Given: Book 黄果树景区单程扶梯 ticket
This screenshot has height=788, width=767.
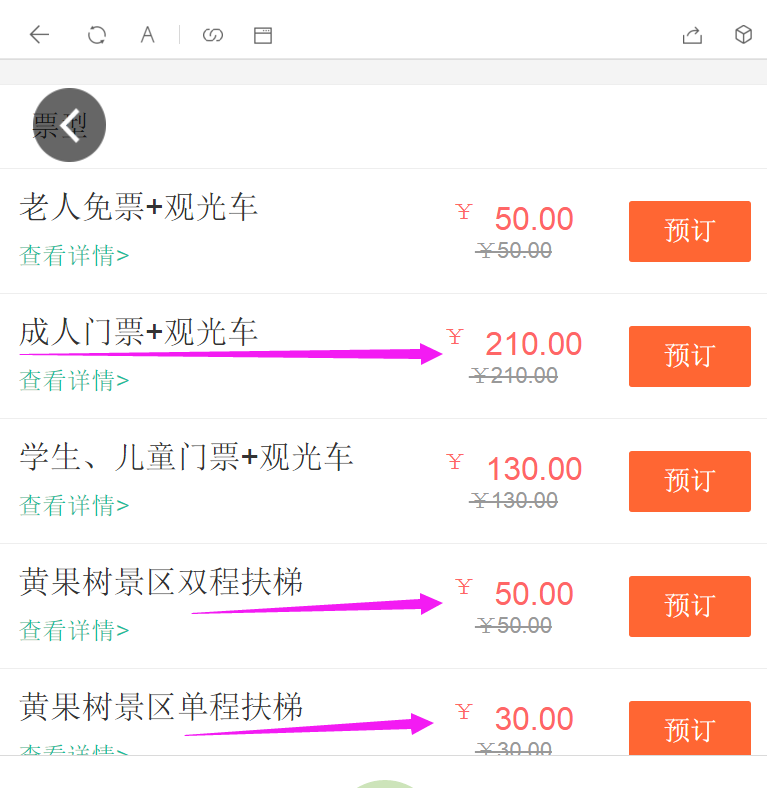Looking at the screenshot, I should pos(689,728).
